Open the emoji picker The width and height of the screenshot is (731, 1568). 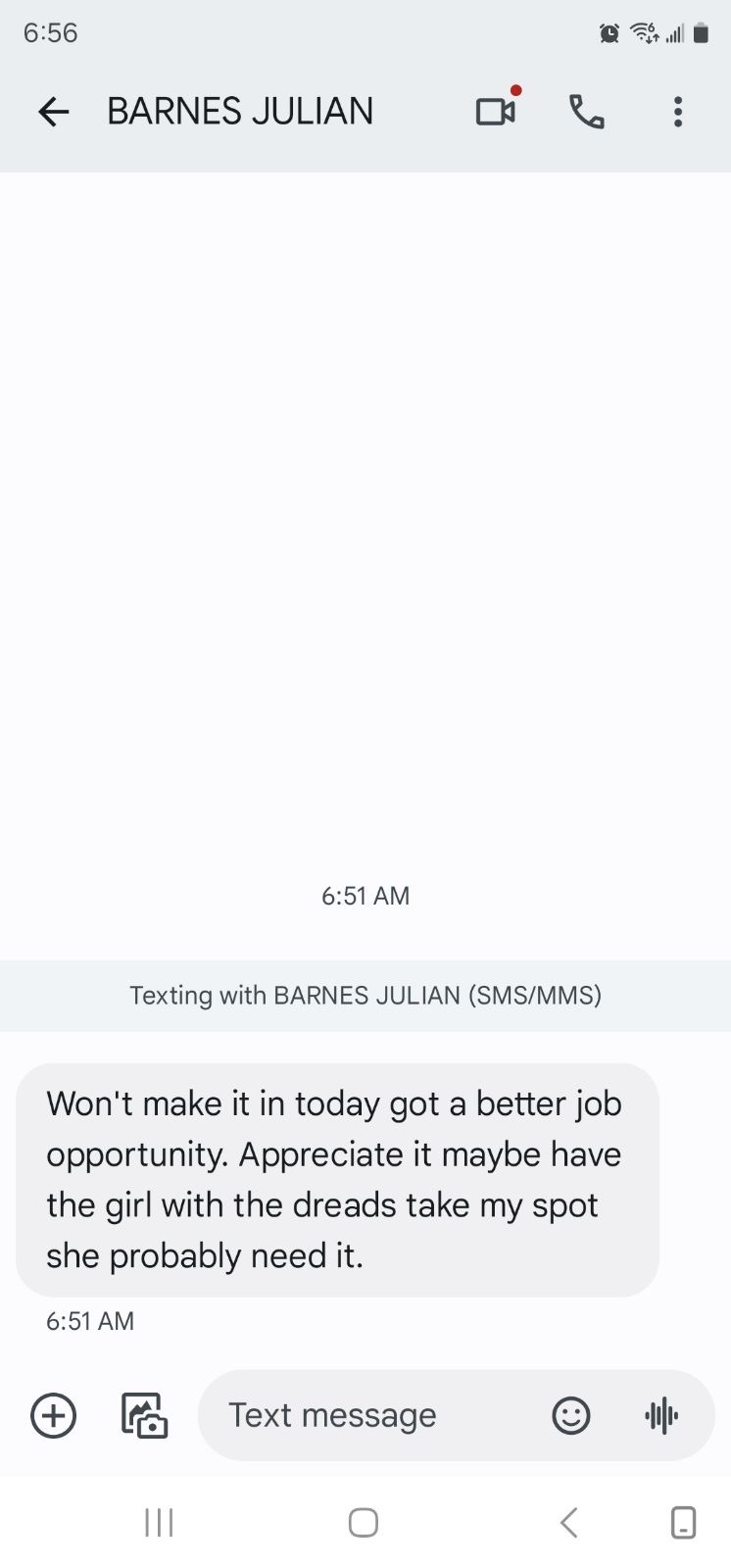point(571,1415)
